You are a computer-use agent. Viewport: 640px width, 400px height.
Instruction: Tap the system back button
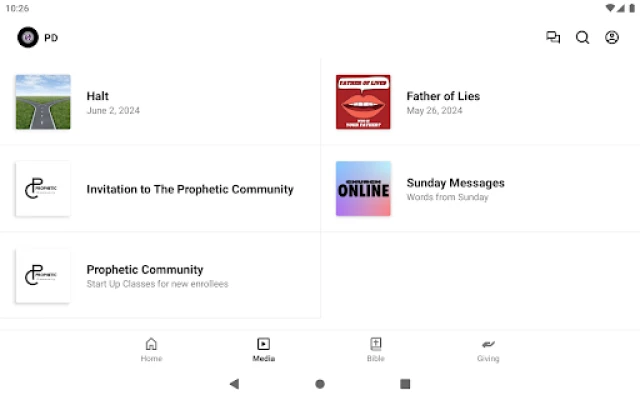coord(234,384)
